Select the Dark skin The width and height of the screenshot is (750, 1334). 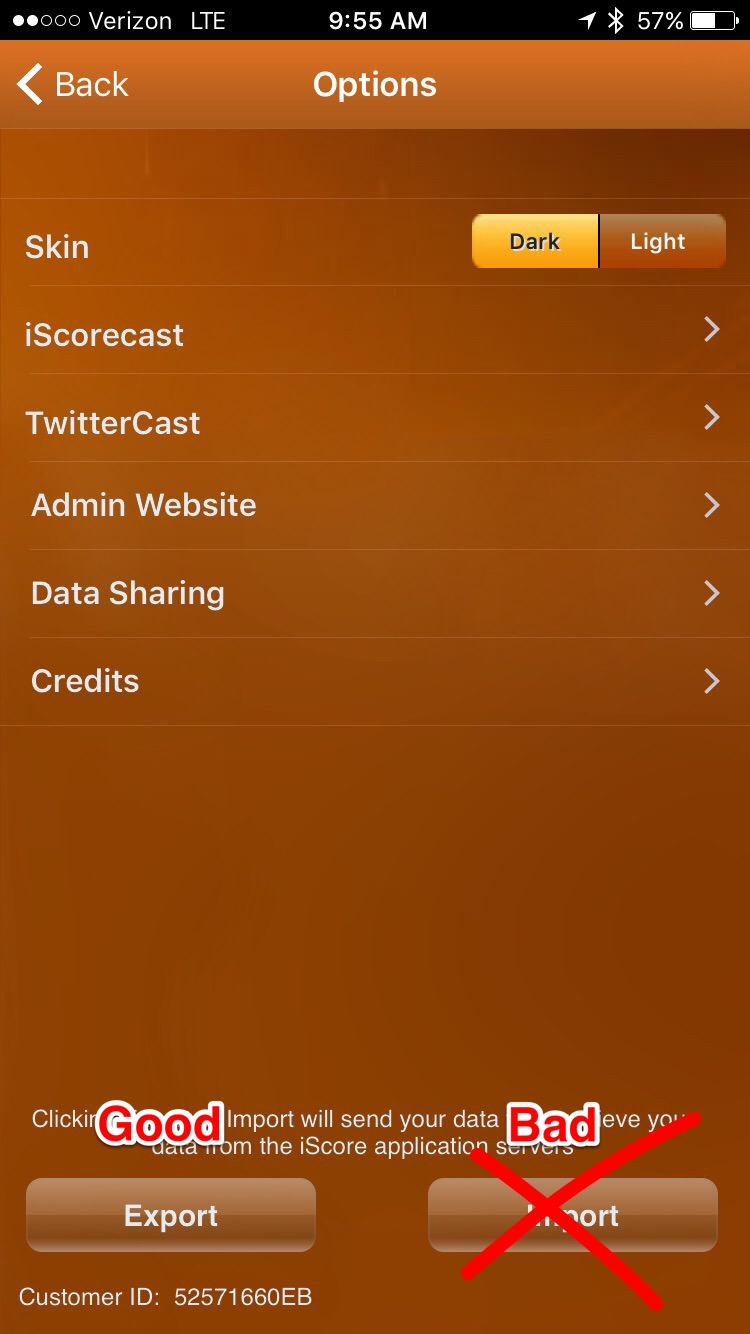(x=535, y=241)
